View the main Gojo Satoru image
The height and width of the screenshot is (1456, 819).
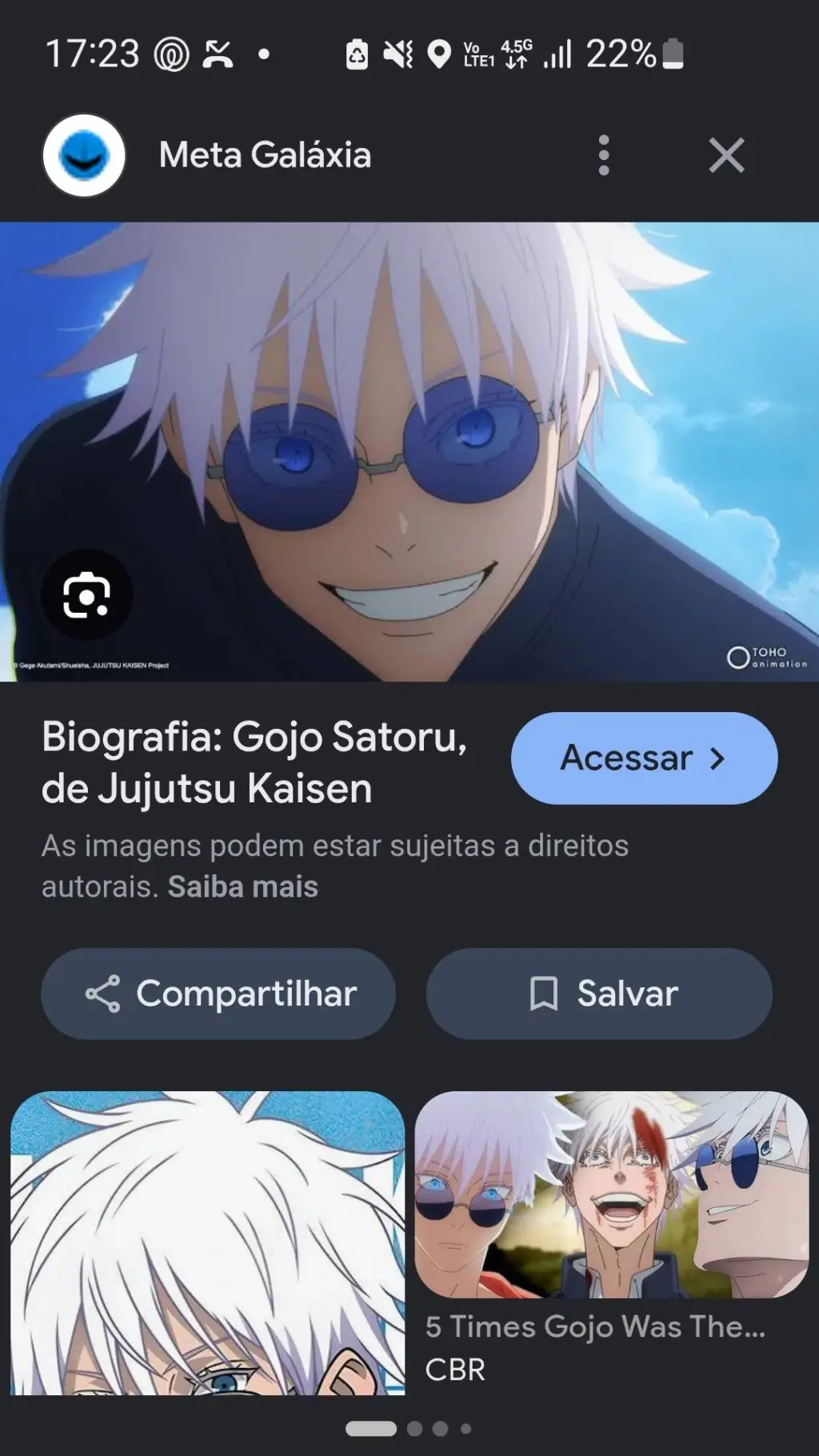tap(409, 452)
